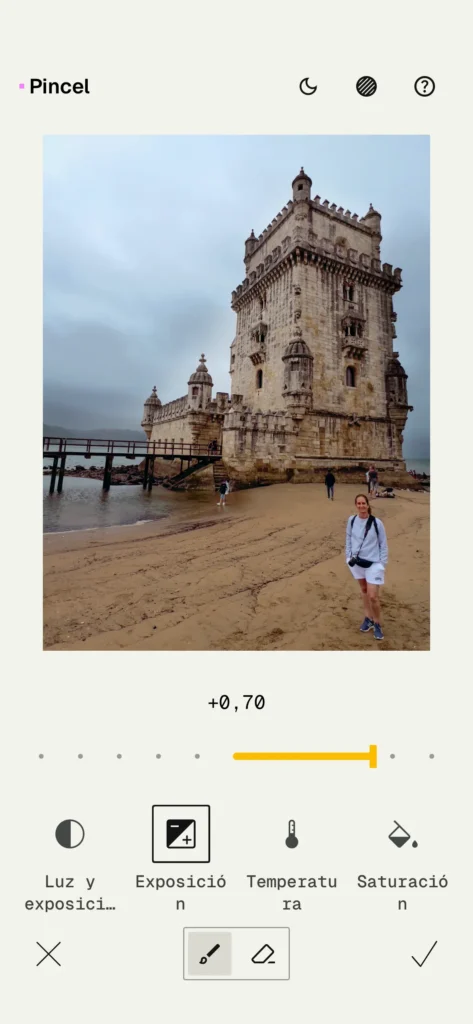This screenshot has width=473, height=1024.
Task: Confirm edits with the checkmark
Action: tap(424, 953)
